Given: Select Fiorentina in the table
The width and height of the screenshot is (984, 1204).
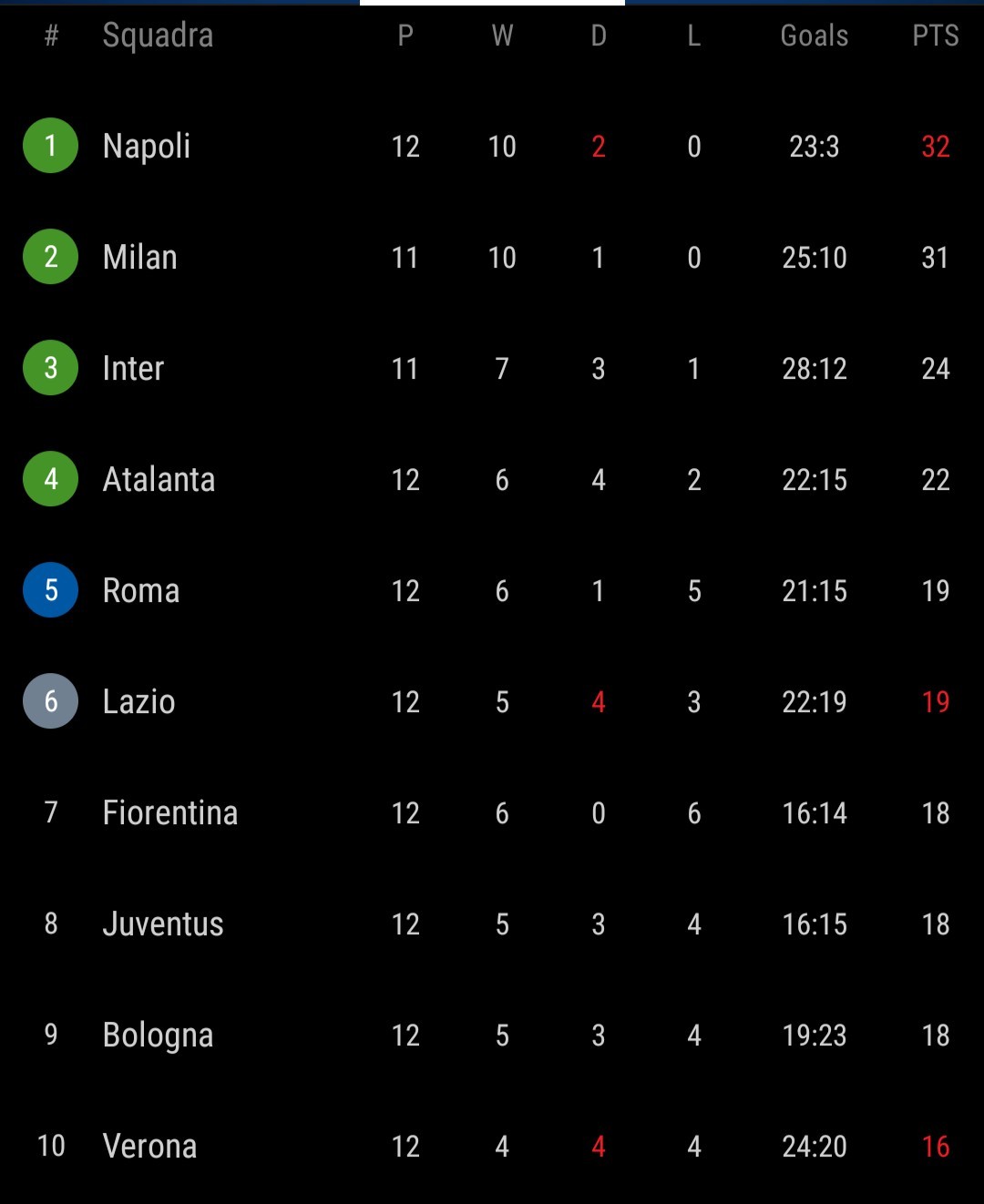Looking at the screenshot, I should 492,812.
